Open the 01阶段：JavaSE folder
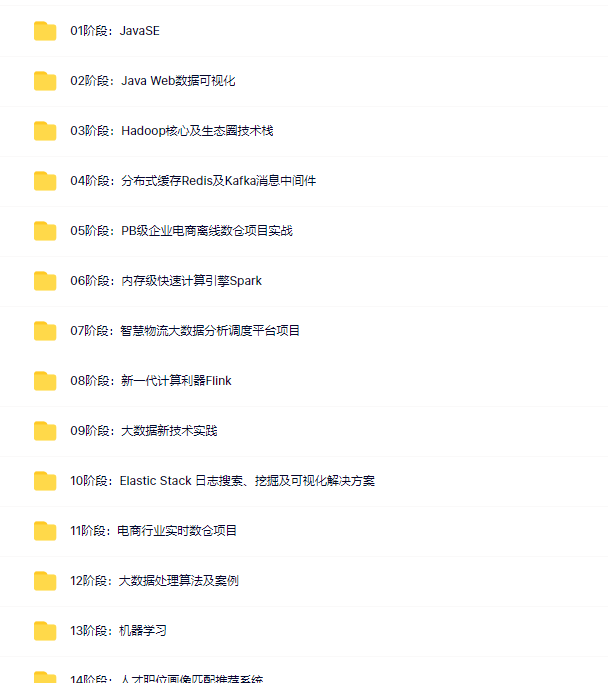The image size is (608, 683). coord(114,31)
